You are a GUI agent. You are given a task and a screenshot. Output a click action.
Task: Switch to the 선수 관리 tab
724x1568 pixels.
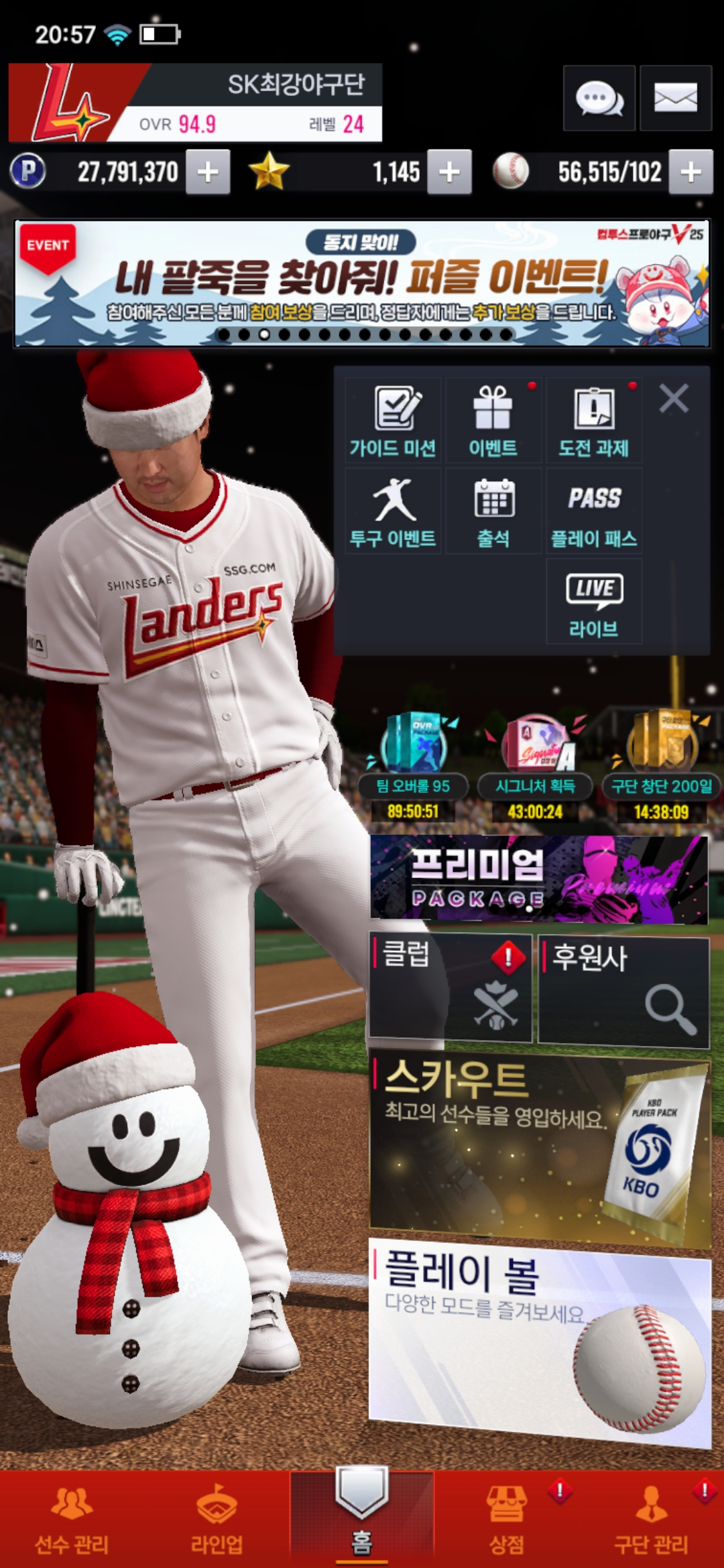point(72,1520)
